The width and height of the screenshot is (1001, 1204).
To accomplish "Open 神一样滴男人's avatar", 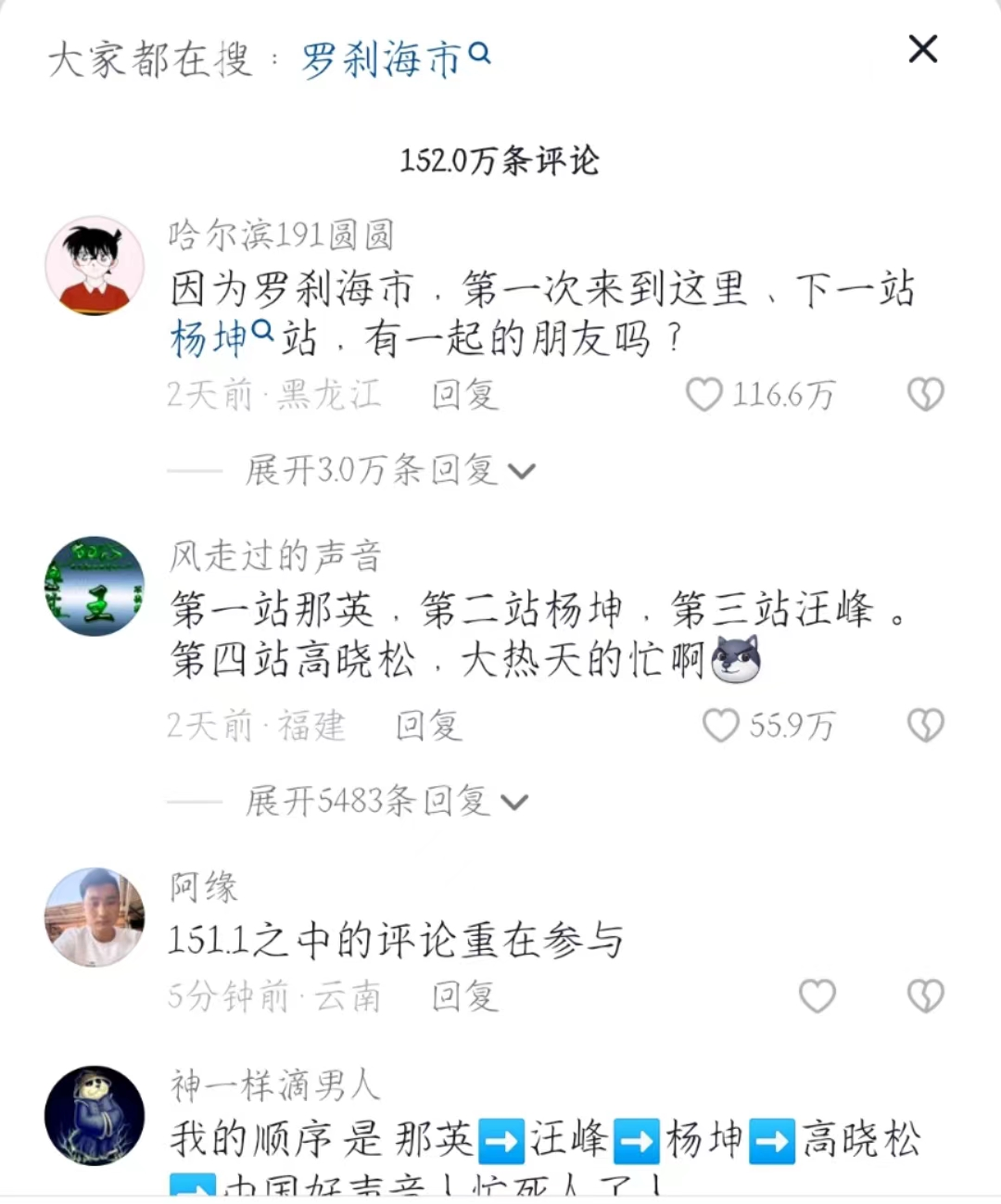I will click(x=95, y=1115).
